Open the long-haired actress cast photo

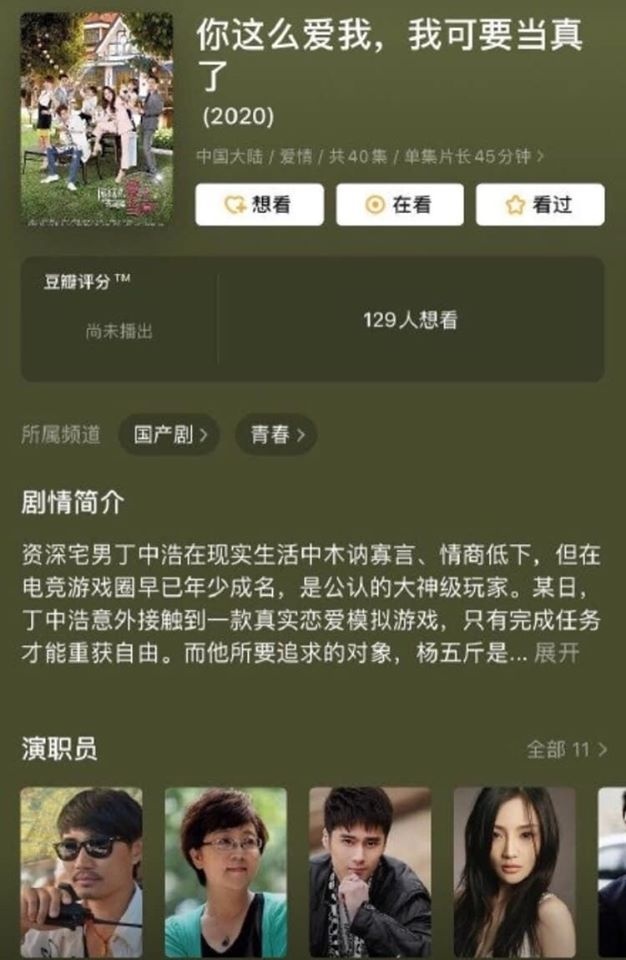tap(513, 871)
